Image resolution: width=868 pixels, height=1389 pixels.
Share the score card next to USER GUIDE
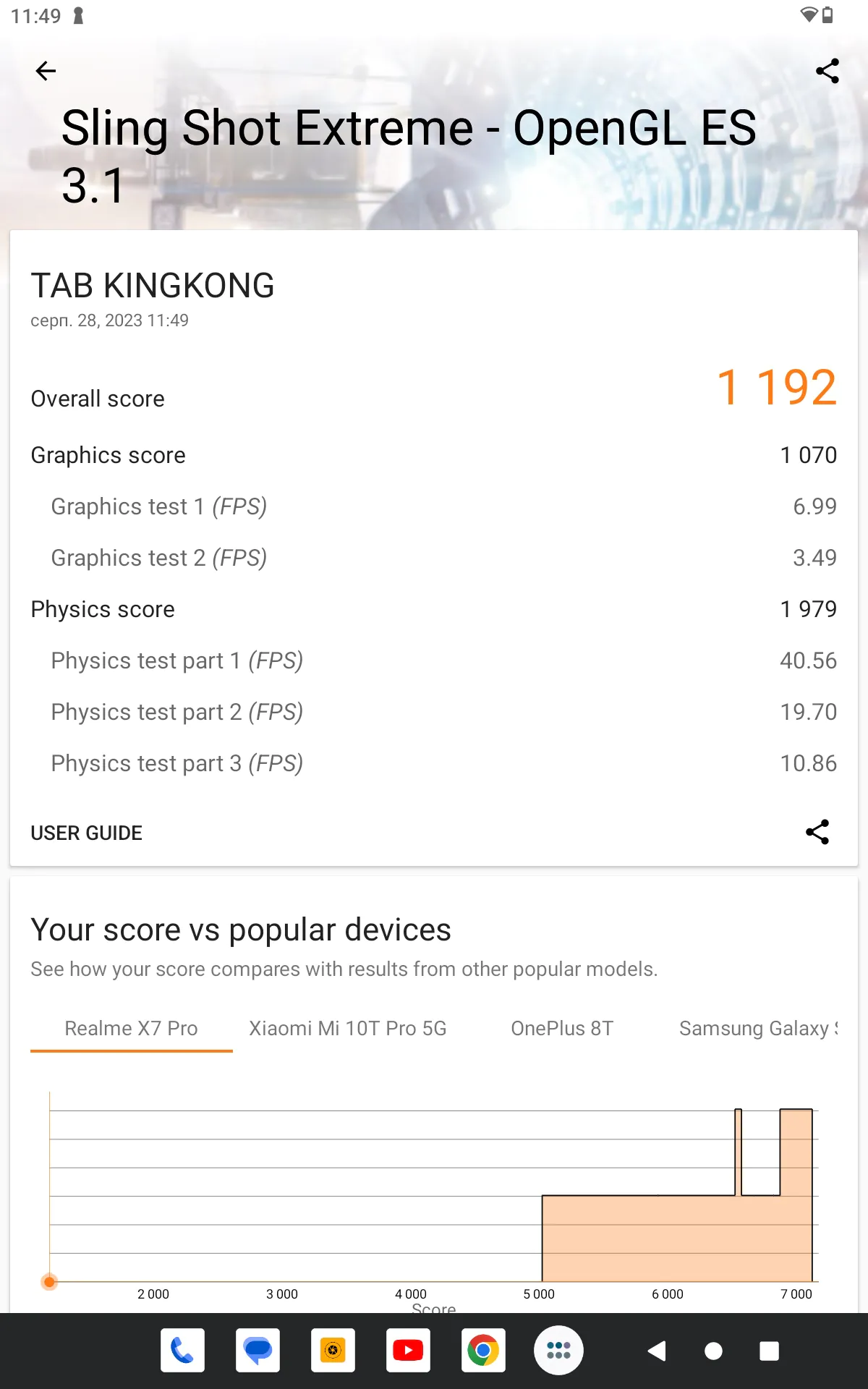click(x=817, y=832)
